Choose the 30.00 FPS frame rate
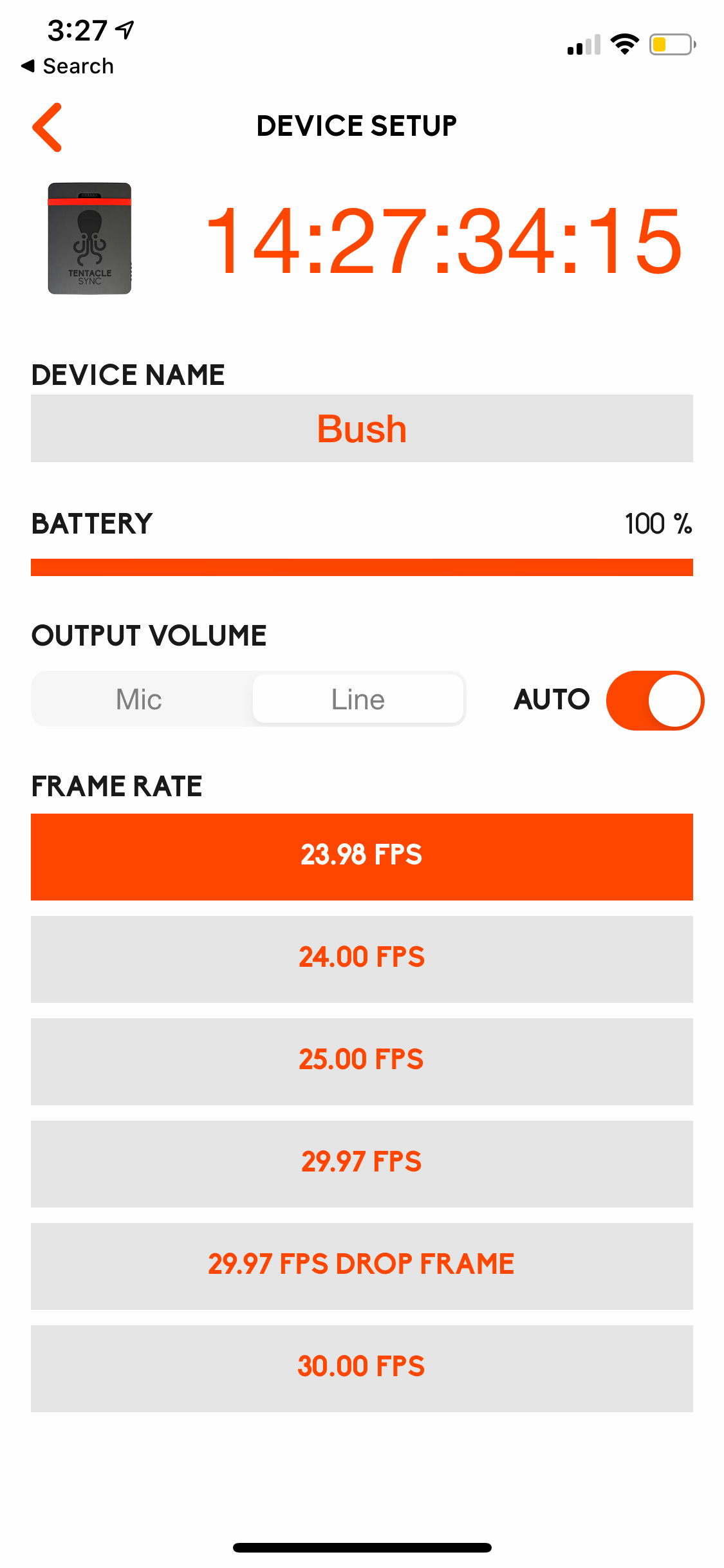The width and height of the screenshot is (724, 1568). click(362, 1368)
